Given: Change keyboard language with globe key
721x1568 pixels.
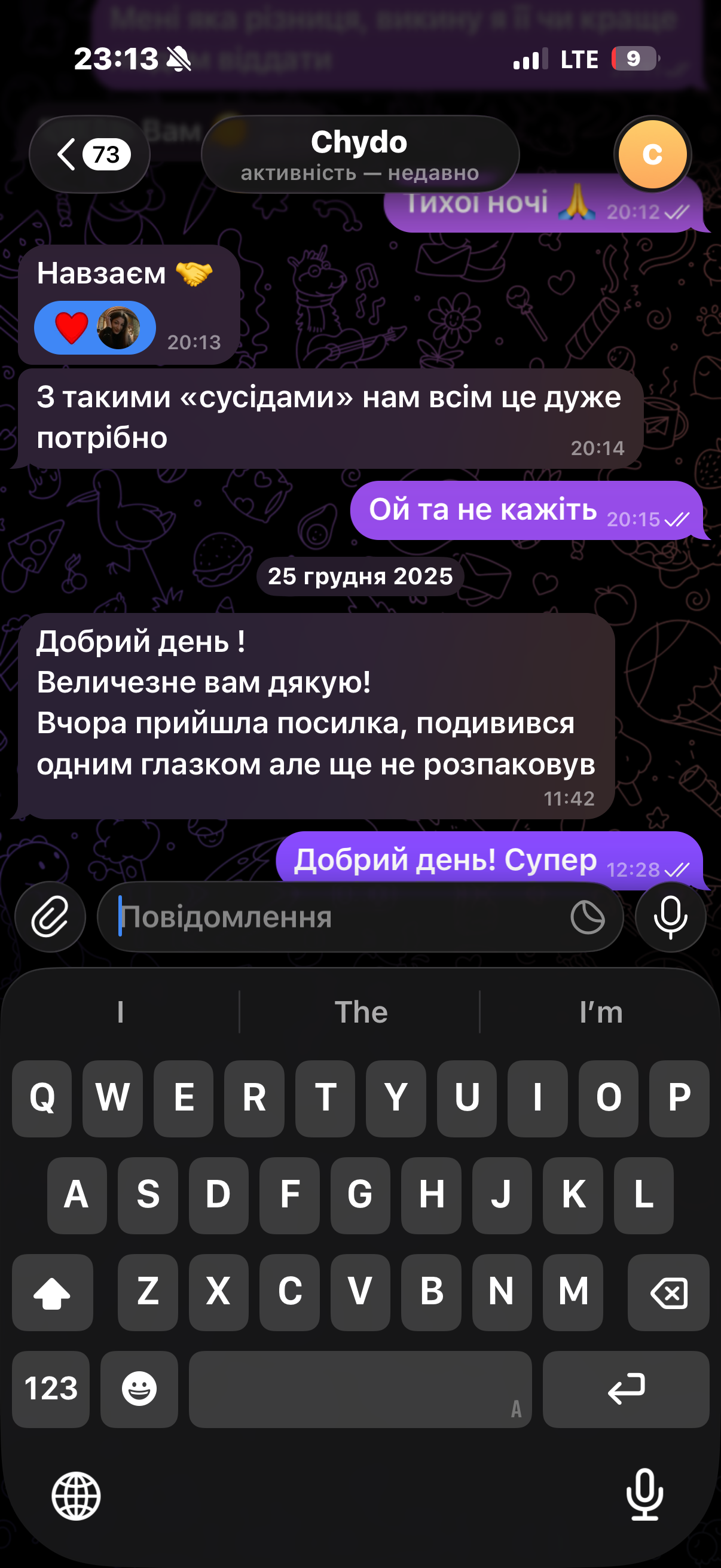Looking at the screenshot, I should pos(76,1496).
